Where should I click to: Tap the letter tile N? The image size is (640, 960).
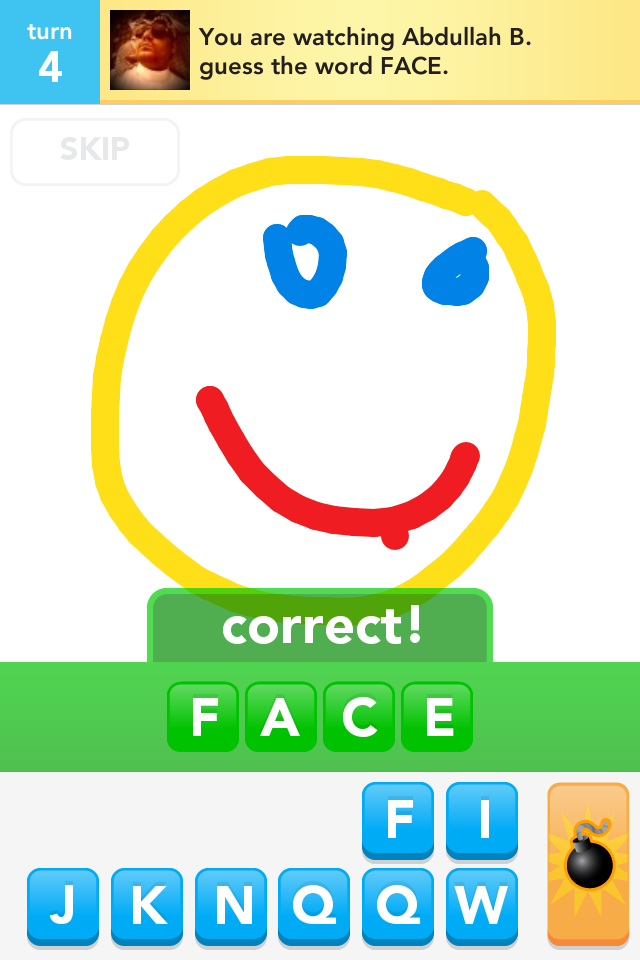tap(231, 906)
